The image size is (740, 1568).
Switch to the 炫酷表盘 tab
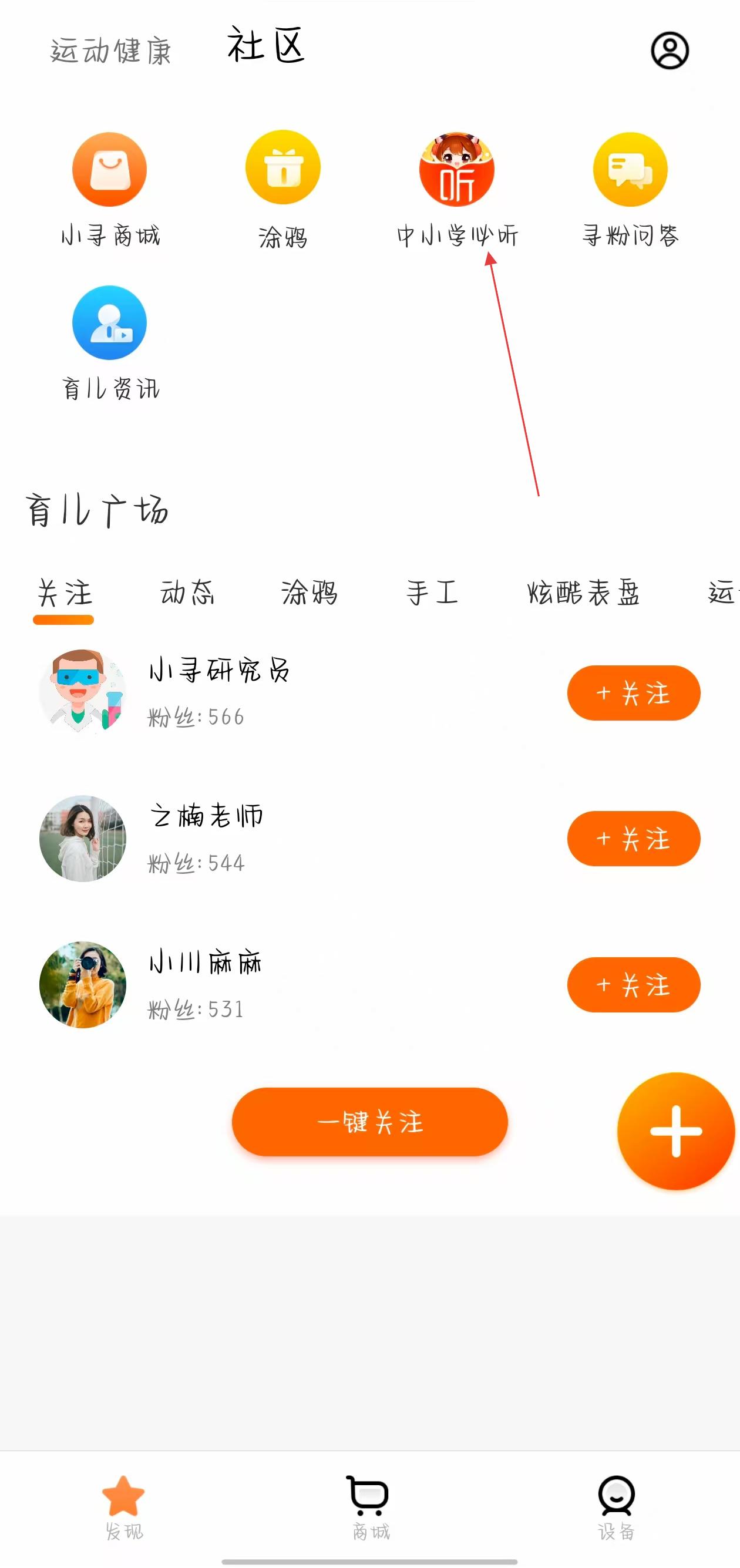(583, 593)
